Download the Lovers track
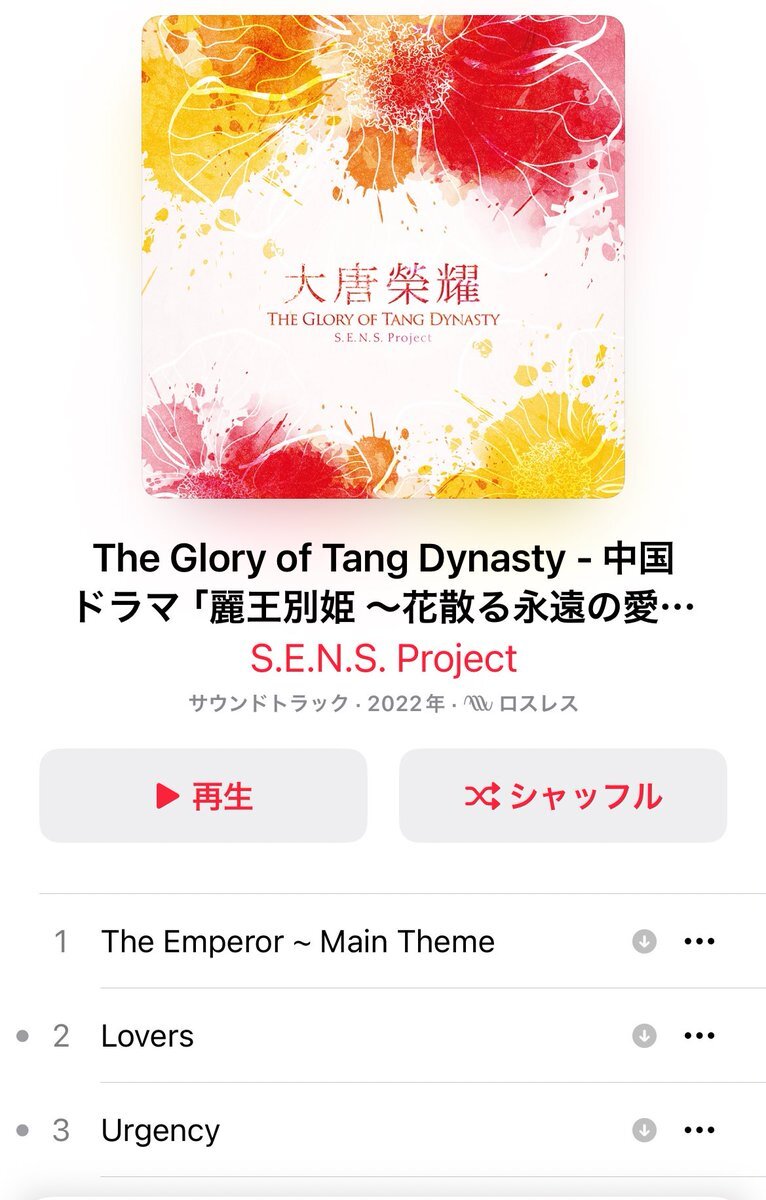This screenshot has width=766, height=1200. (645, 1036)
